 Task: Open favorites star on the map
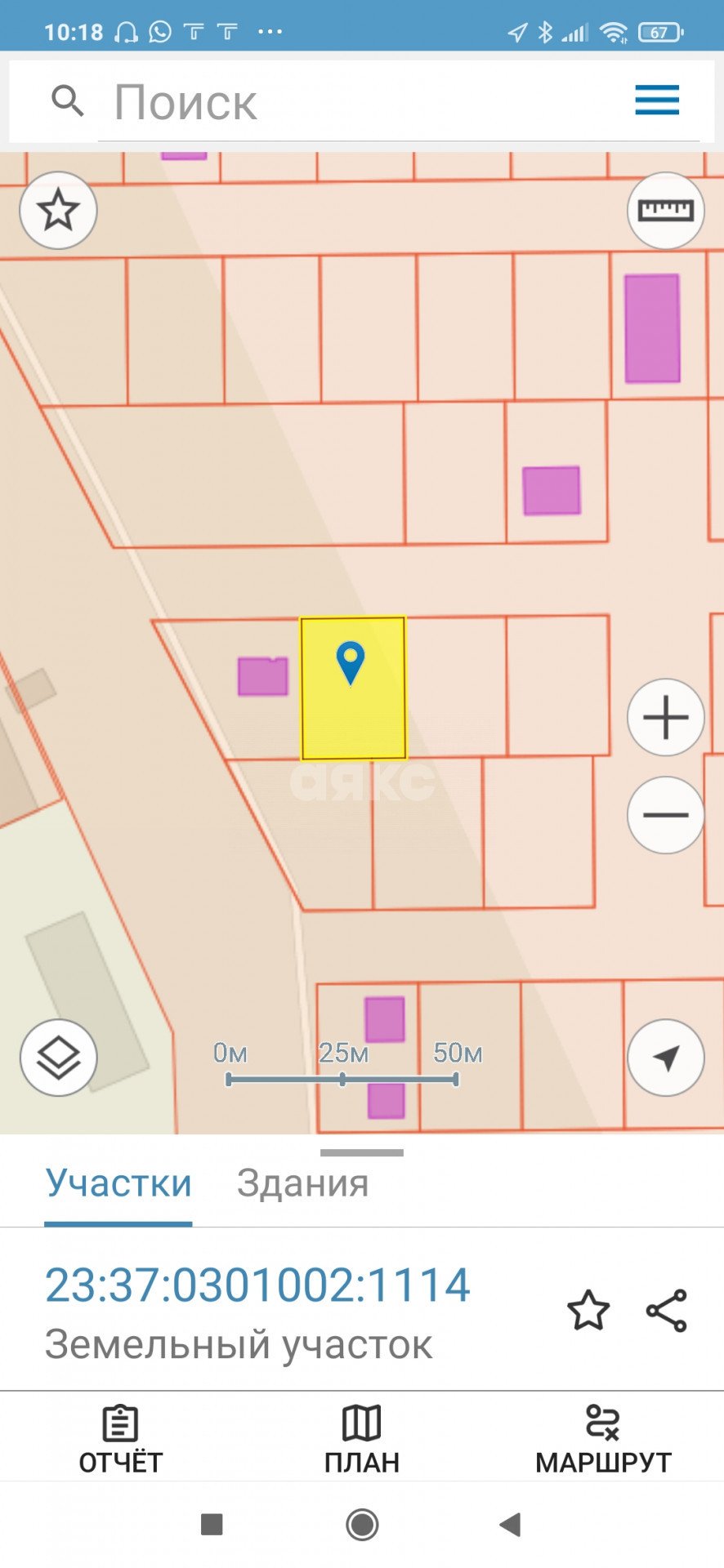(x=58, y=211)
